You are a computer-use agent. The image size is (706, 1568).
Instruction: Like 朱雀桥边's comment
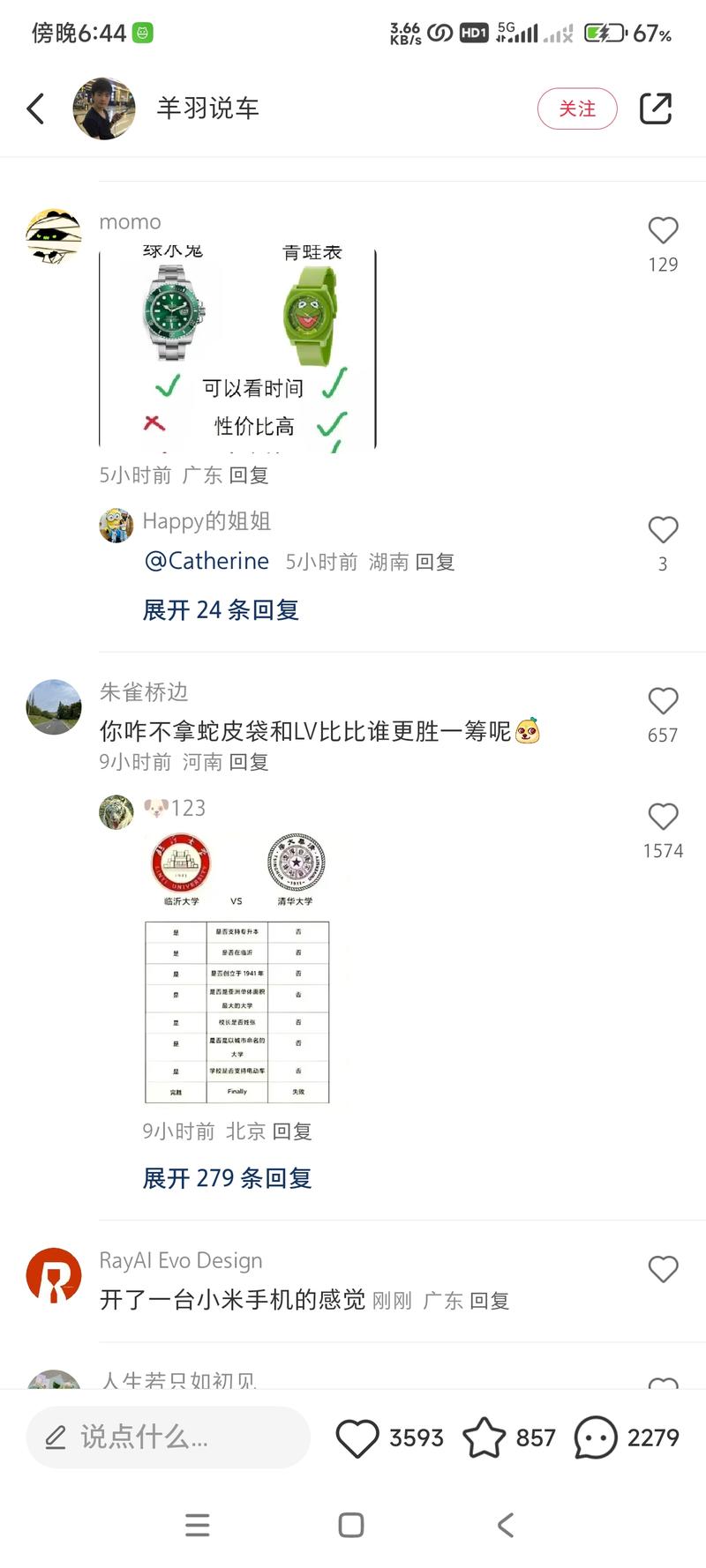coord(663,701)
